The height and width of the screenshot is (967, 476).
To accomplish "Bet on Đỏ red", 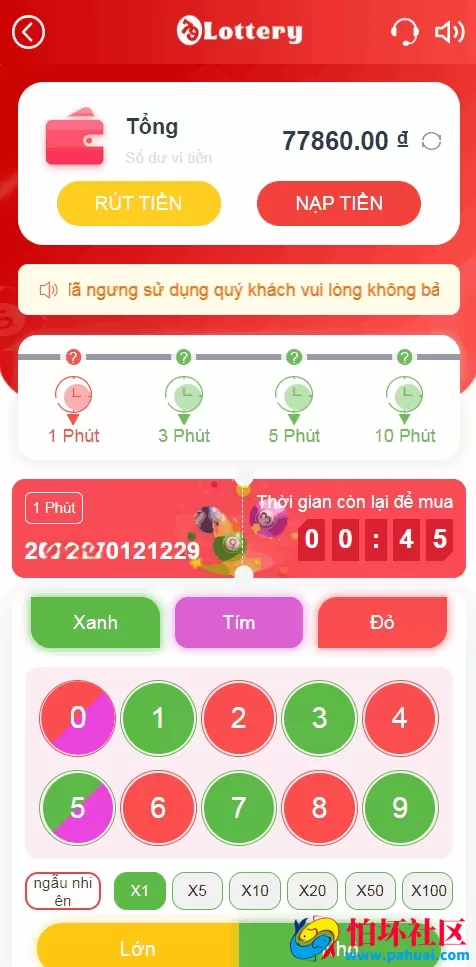I will pos(382,622).
